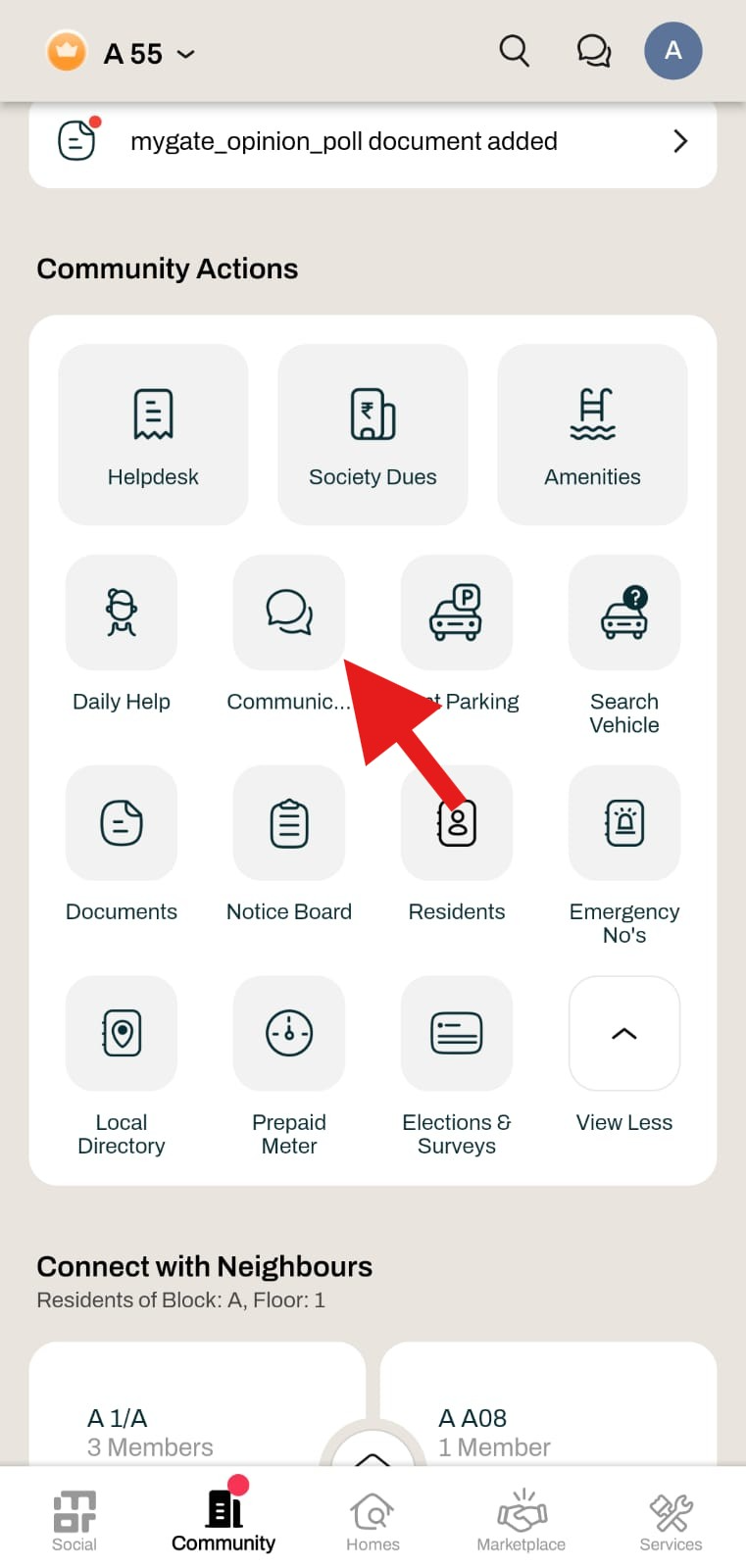This screenshot has width=746, height=1568.
Task: Open the chat messages icon
Action: (593, 51)
